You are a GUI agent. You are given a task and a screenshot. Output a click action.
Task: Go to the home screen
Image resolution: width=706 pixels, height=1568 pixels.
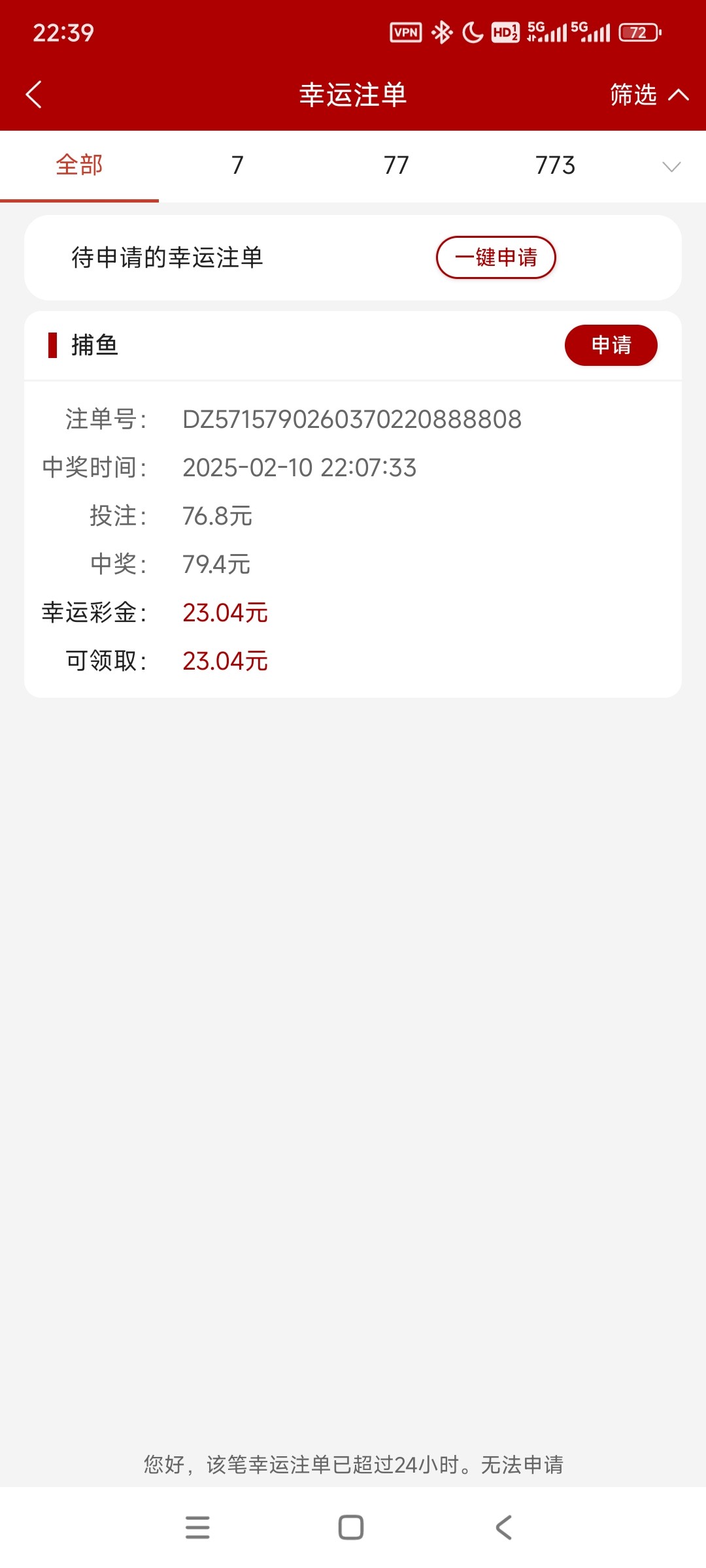pos(351,1527)
